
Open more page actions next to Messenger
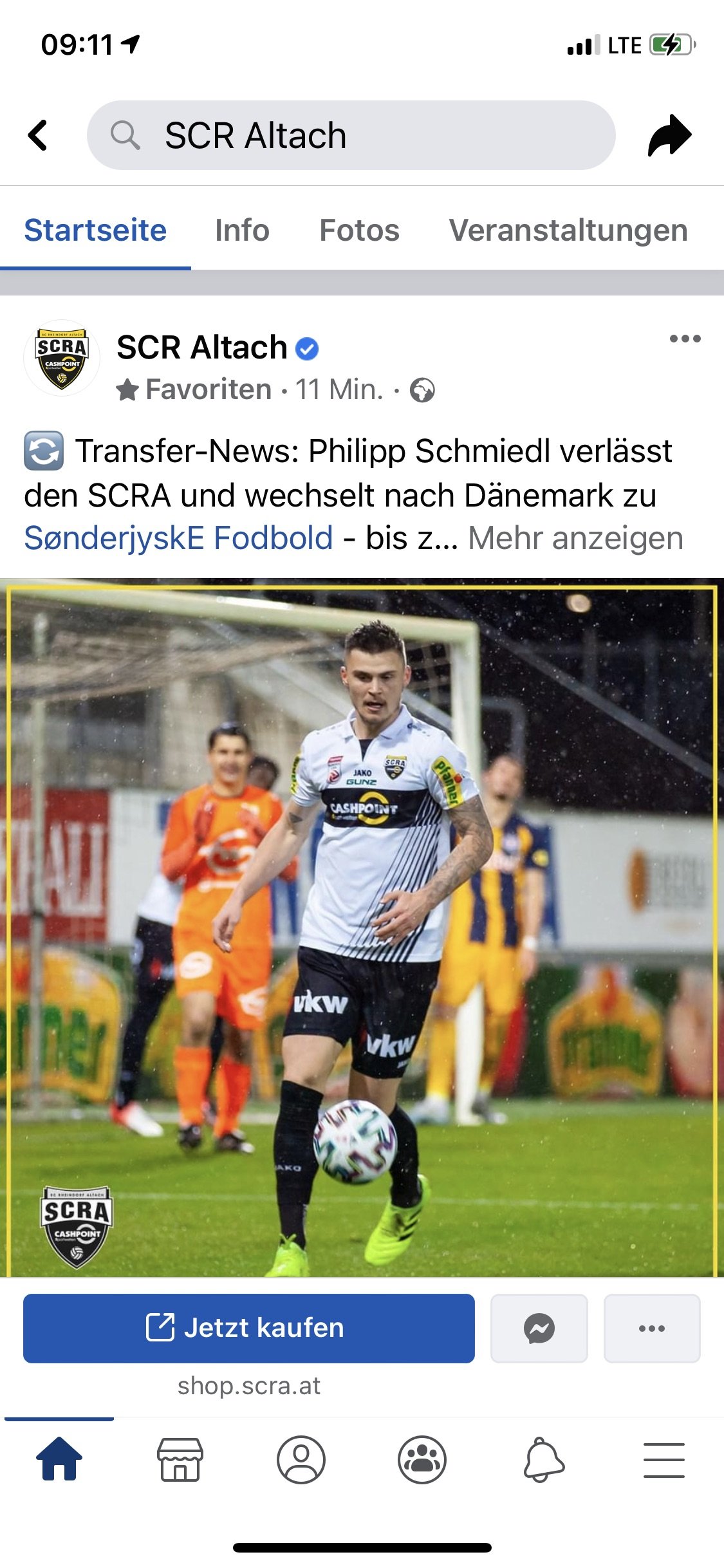pyautogui.click(x=652, y=1328)
